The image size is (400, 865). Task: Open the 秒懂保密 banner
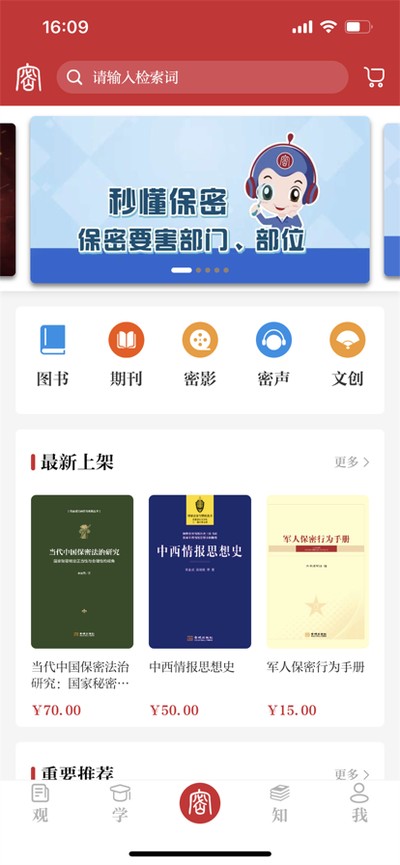[x=200, y=199]
